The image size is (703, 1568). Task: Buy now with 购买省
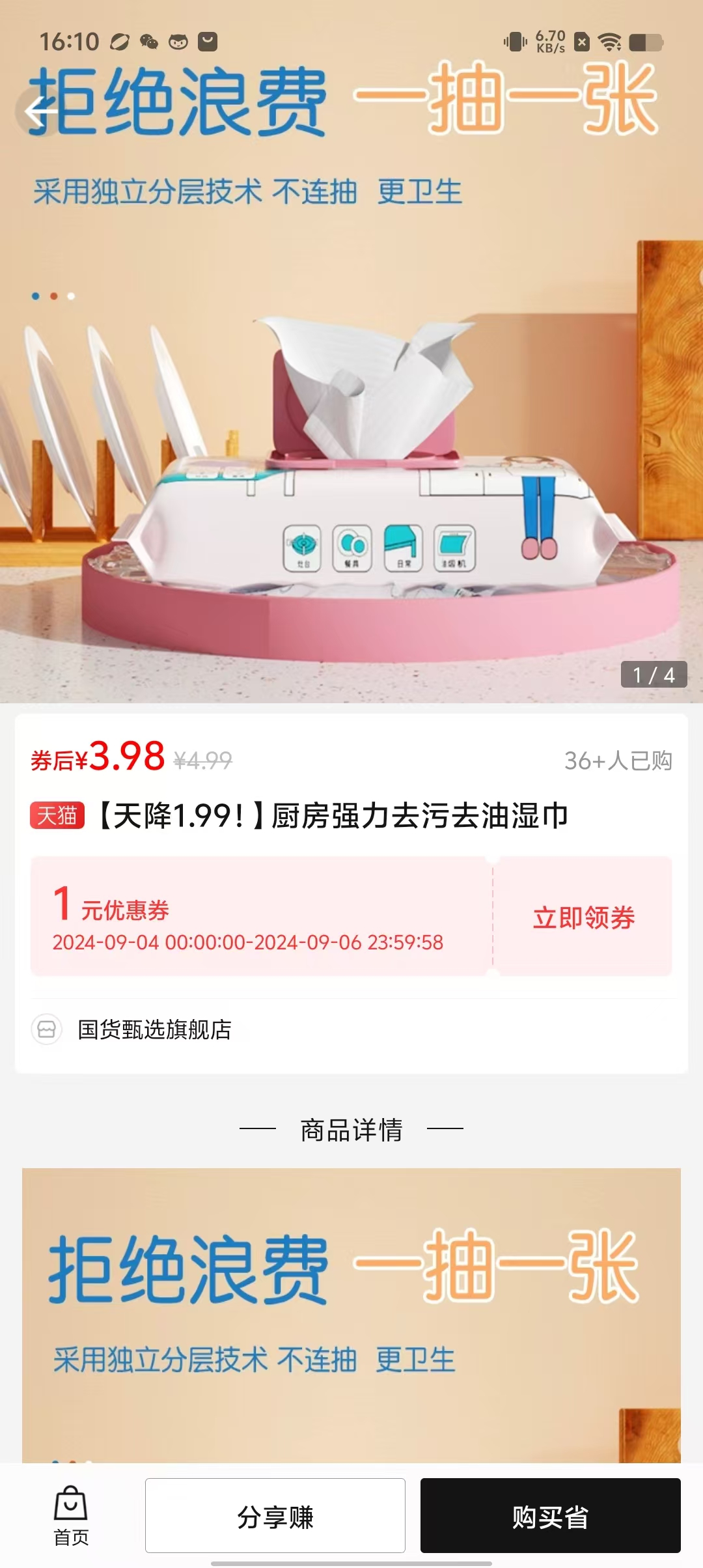pyautogui.click(x=550, y=1516)
